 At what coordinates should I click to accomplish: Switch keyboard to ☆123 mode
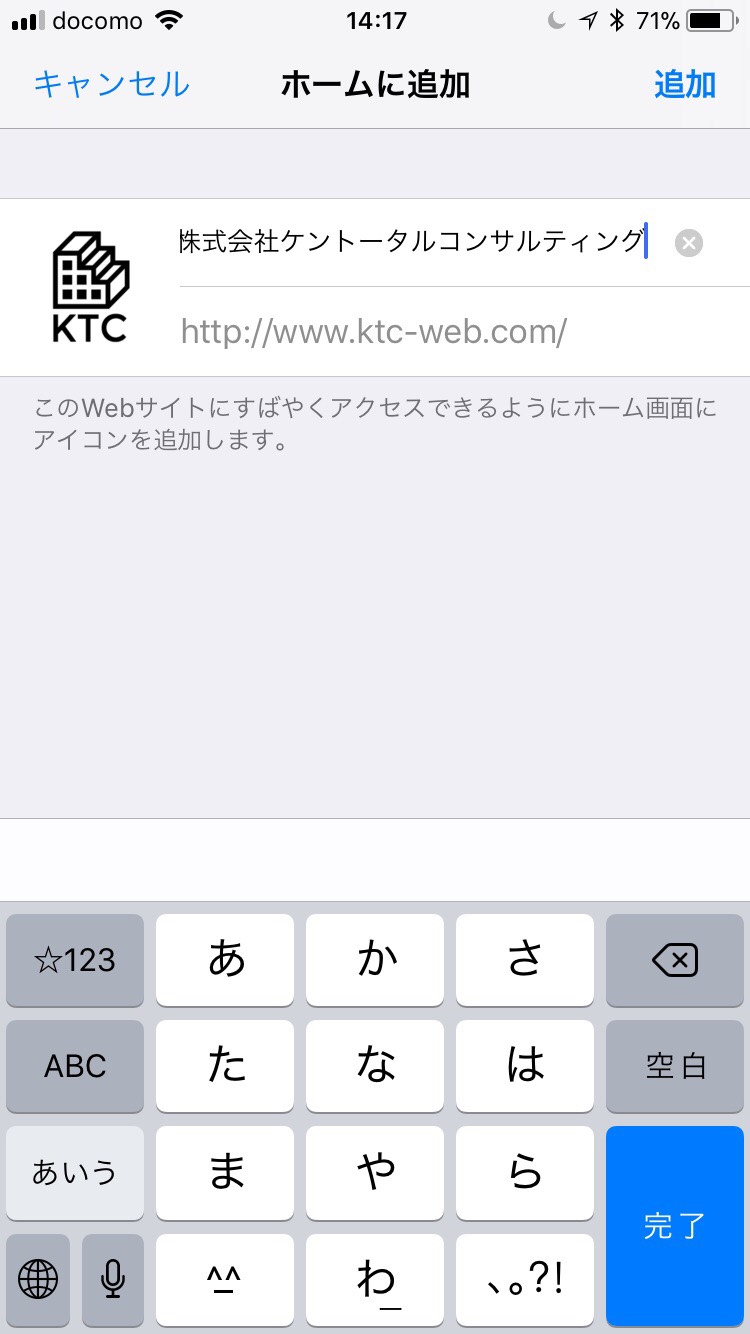75,961
